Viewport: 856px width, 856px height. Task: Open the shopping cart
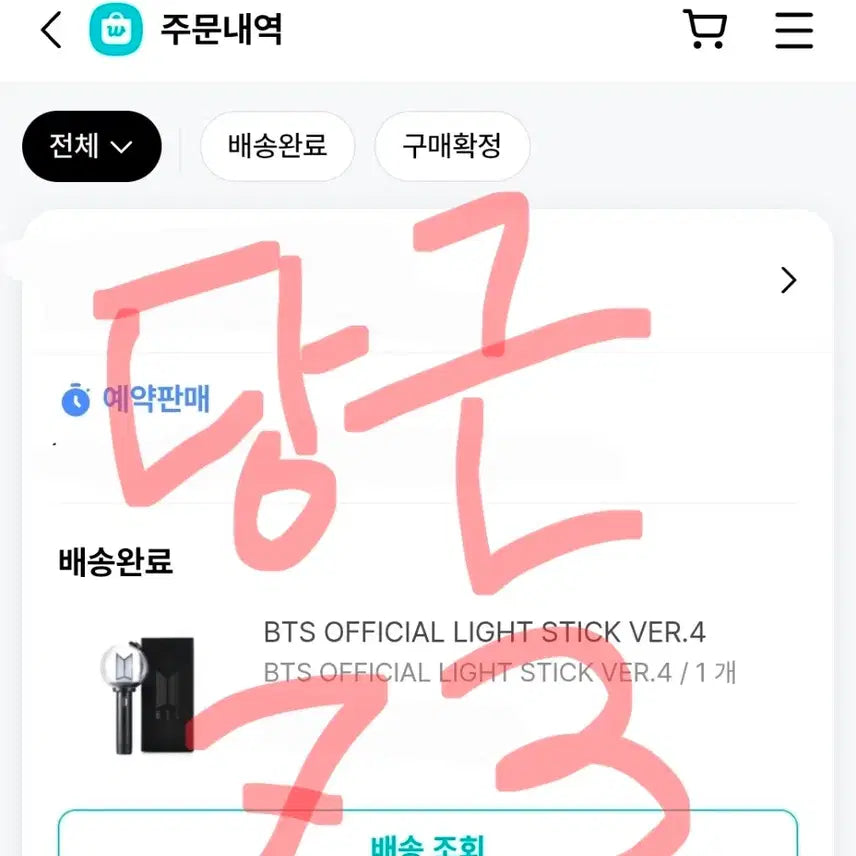tap(705, 29)
